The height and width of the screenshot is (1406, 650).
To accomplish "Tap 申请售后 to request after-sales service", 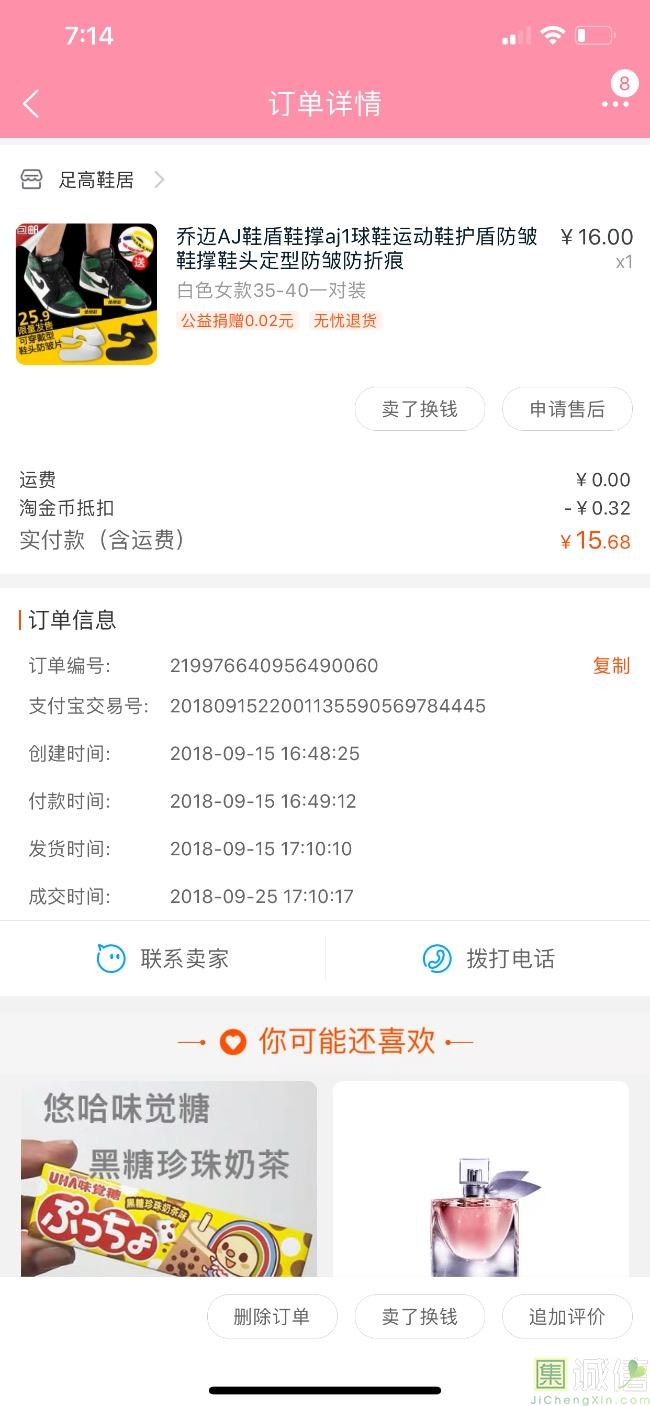I will point(567,409).
